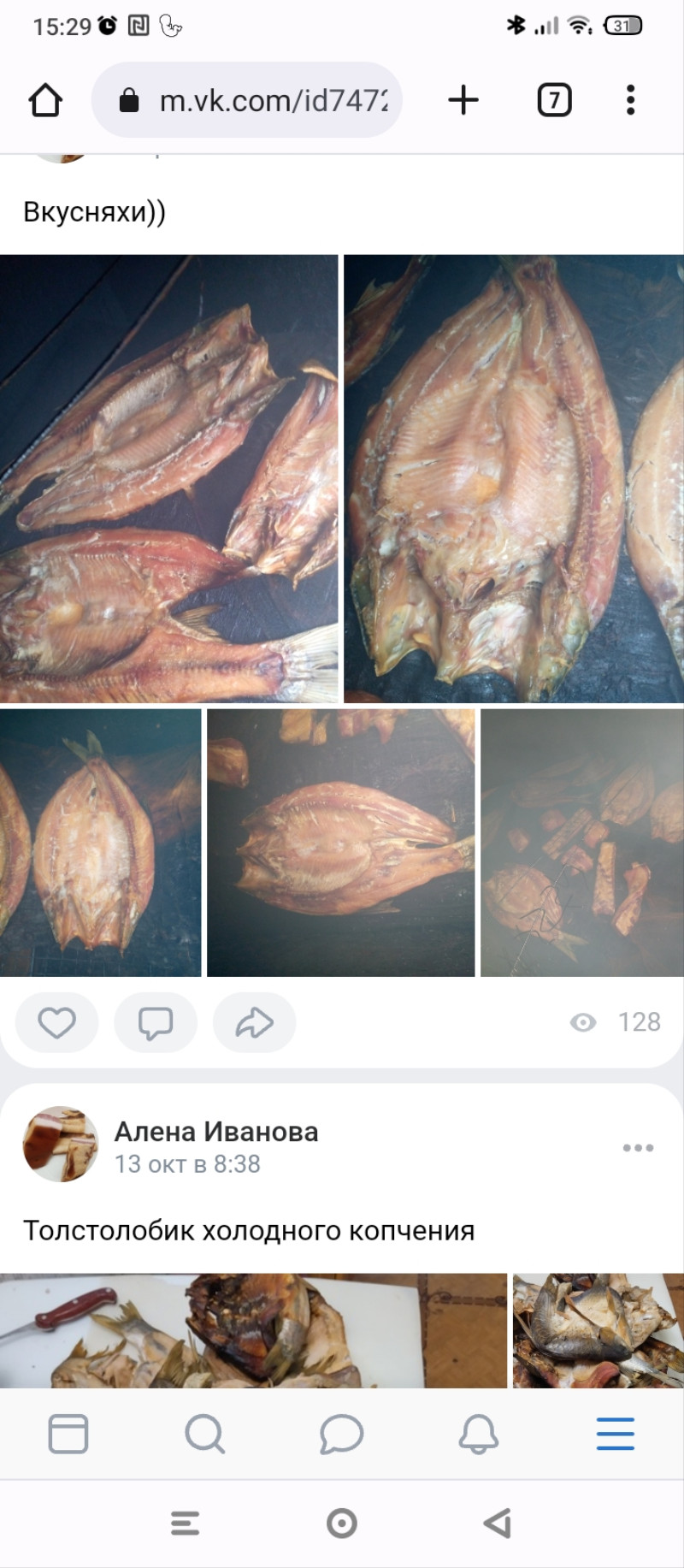Comment on the Вкусняхи)) post

156,1022
